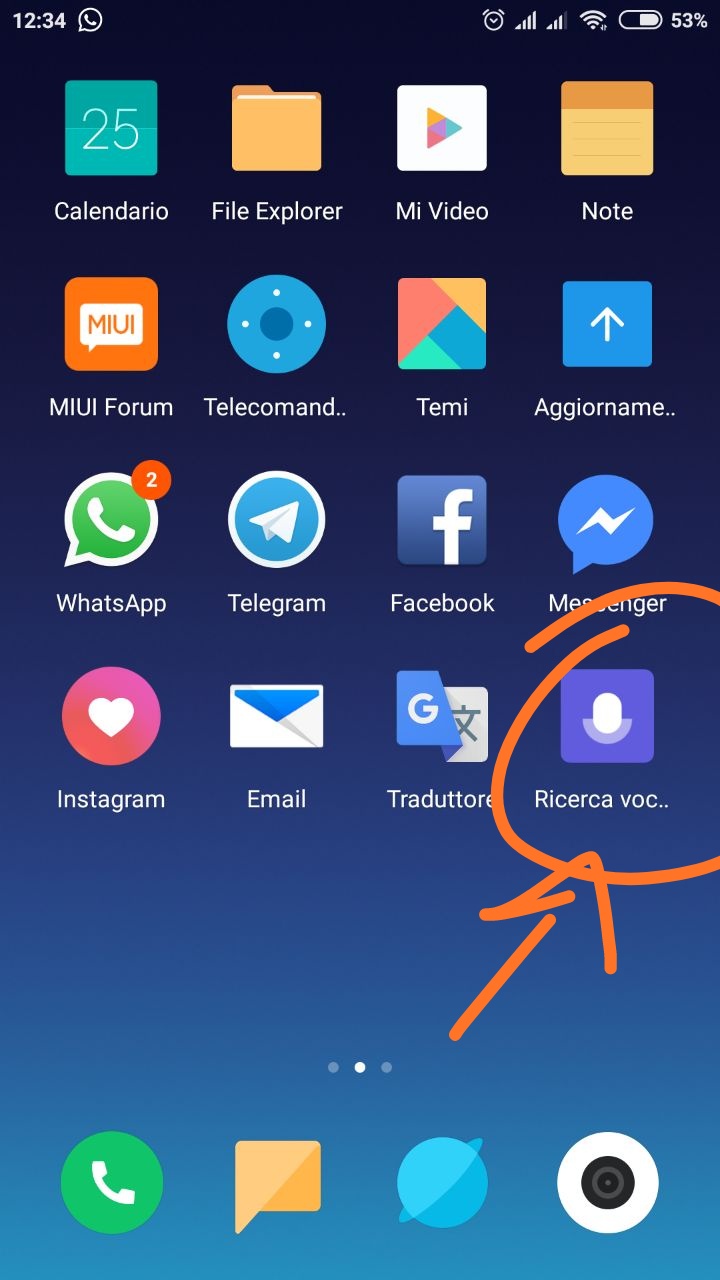Viewport: 720px width, 1280px height.
Task: Open Mi Video app
Action: pos(442,128)
